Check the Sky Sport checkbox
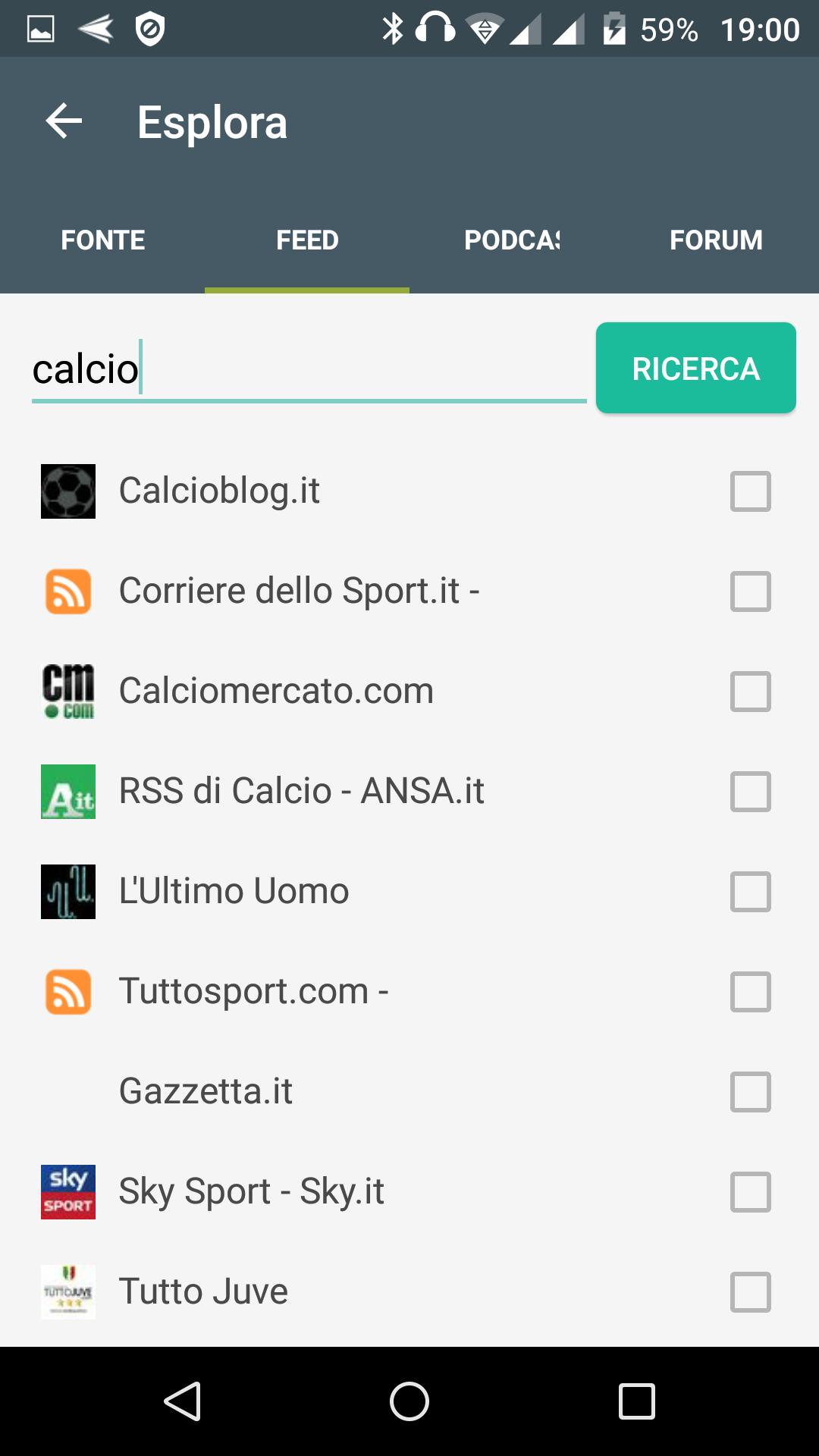Screen dimensions: 819x1456 pyautogui.click(x=751, y=1192)
